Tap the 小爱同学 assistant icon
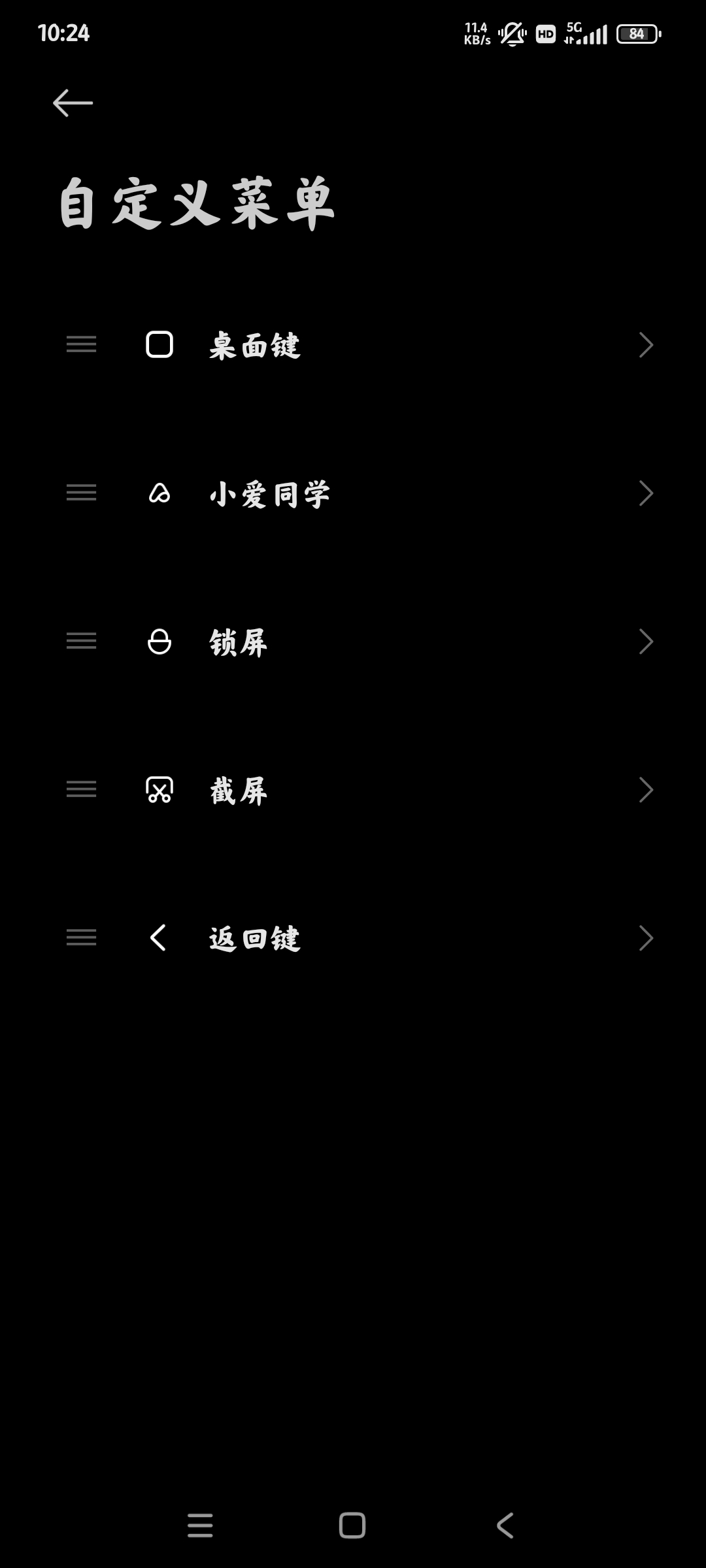The image size is (706, 1568). 159,495
